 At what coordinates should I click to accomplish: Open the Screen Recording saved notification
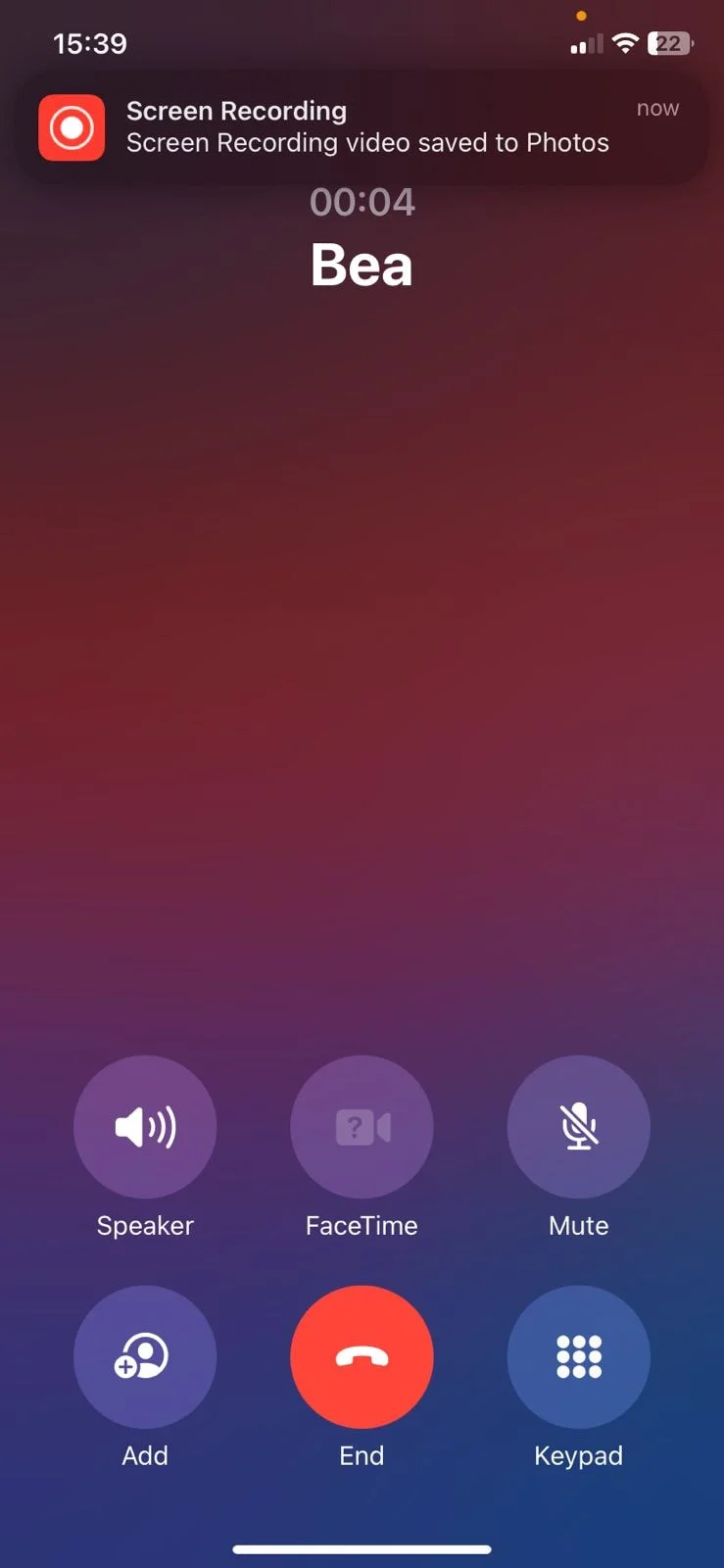pyautogui.click(x=362, y=127)
